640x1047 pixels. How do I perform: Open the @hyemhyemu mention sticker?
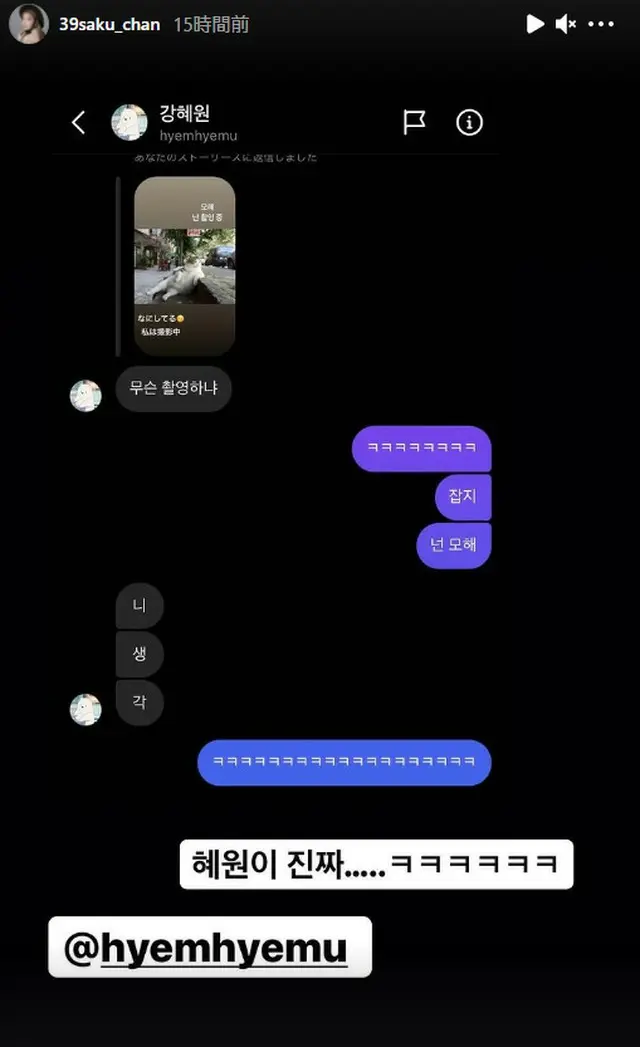point(209,947)
